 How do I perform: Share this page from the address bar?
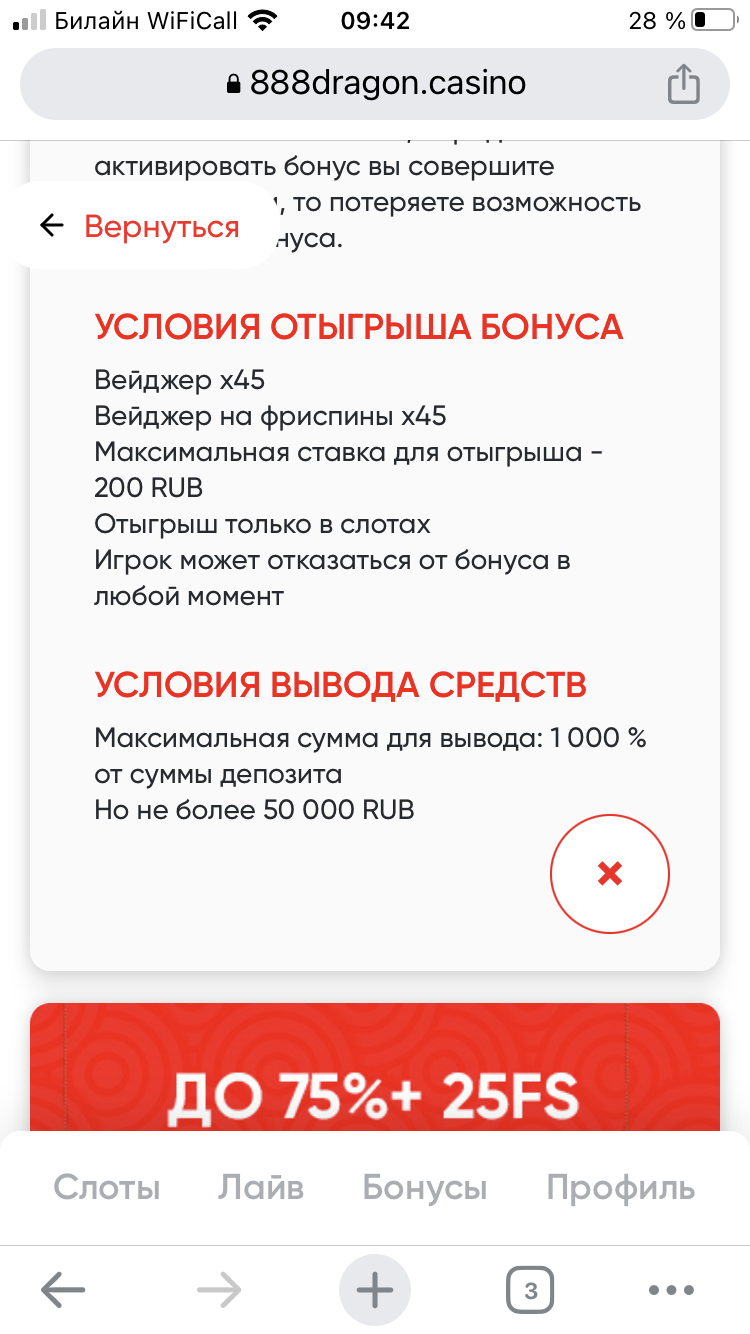coord(683,84)
